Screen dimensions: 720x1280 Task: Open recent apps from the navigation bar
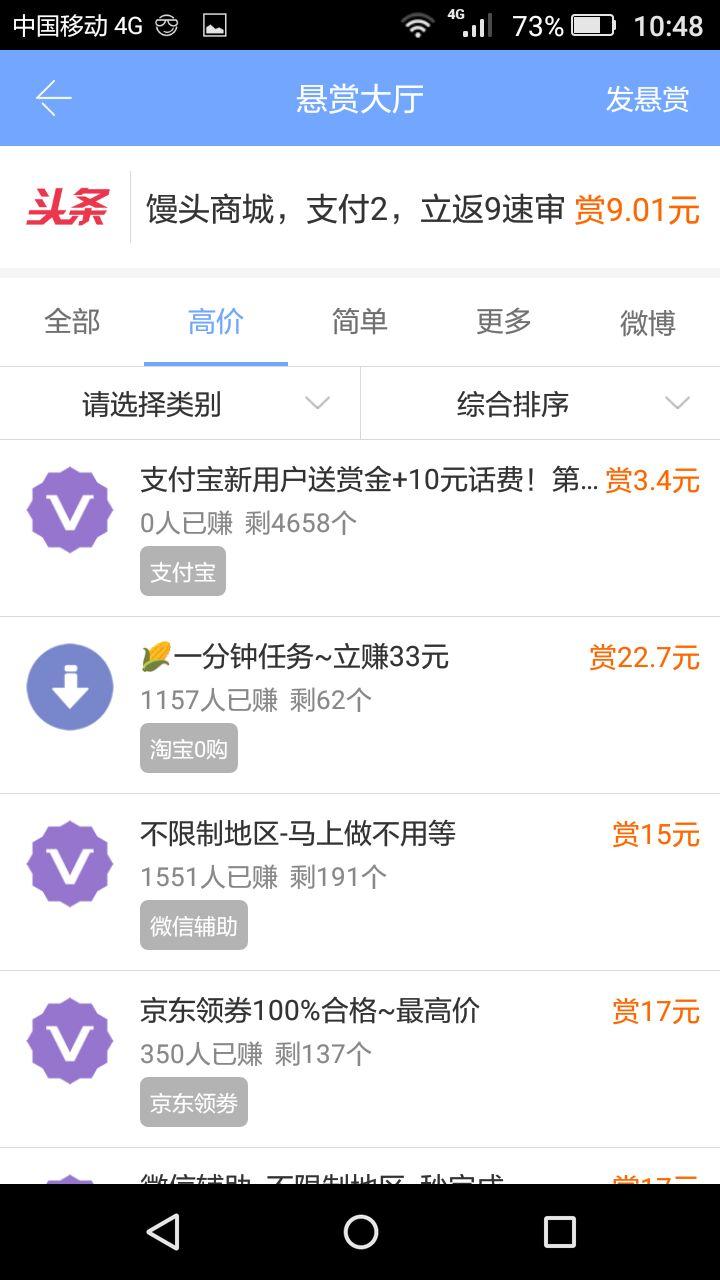coord(559,1232)
